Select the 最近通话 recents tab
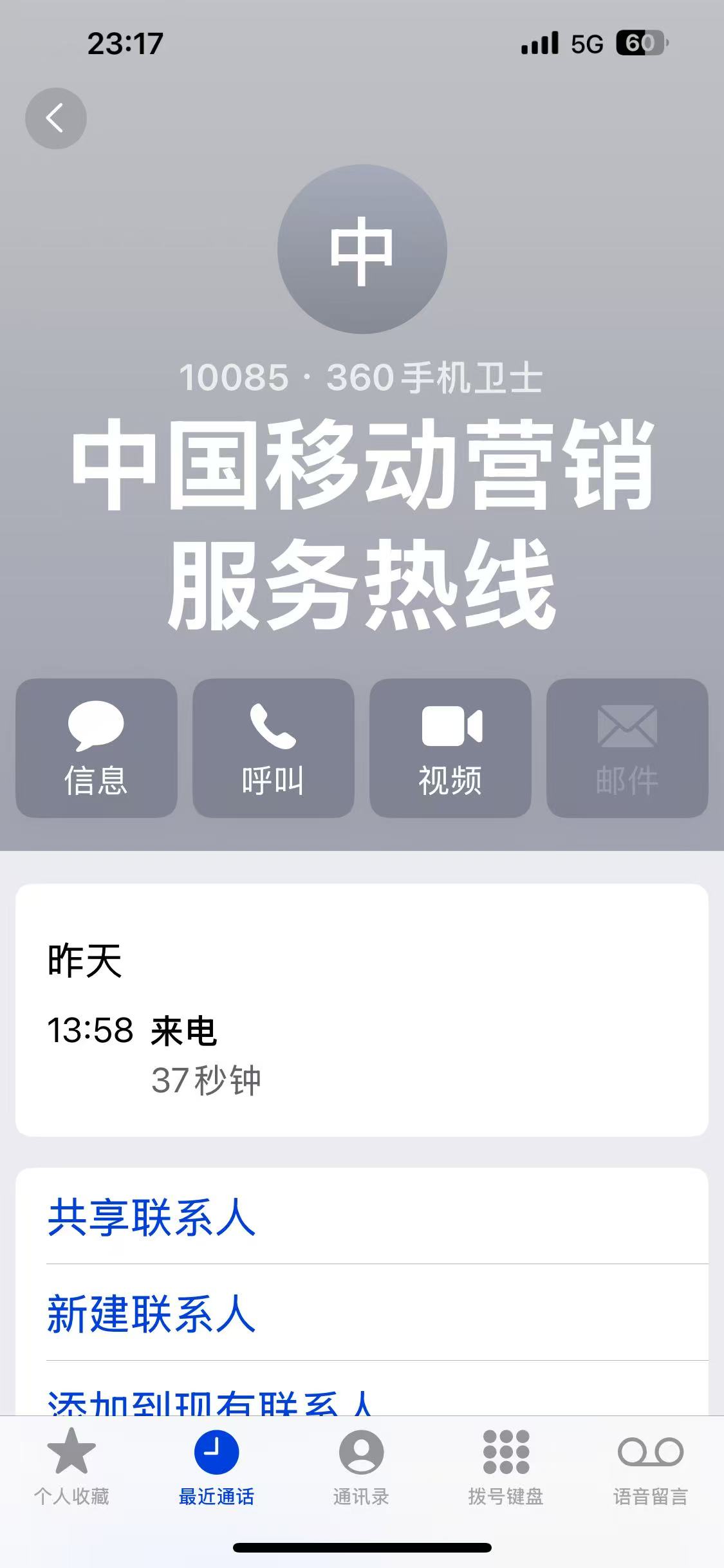The height and width of the screenshot is (1568, 724). click(x=217, y=1474)
